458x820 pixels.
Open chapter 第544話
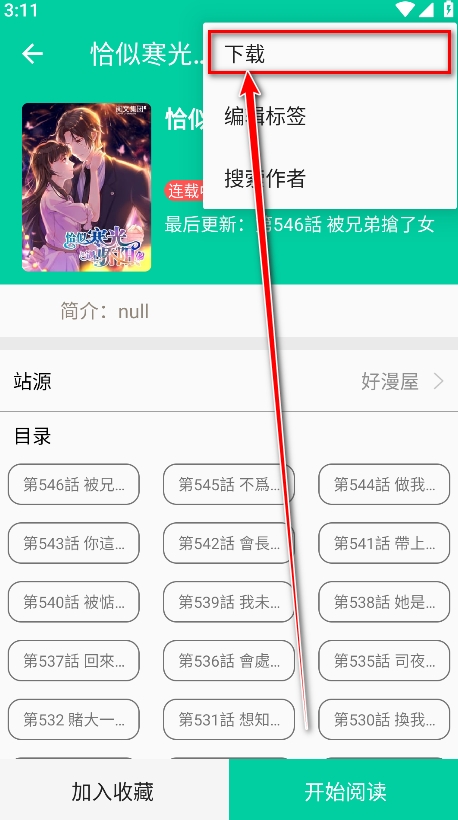tap(384, 484)
